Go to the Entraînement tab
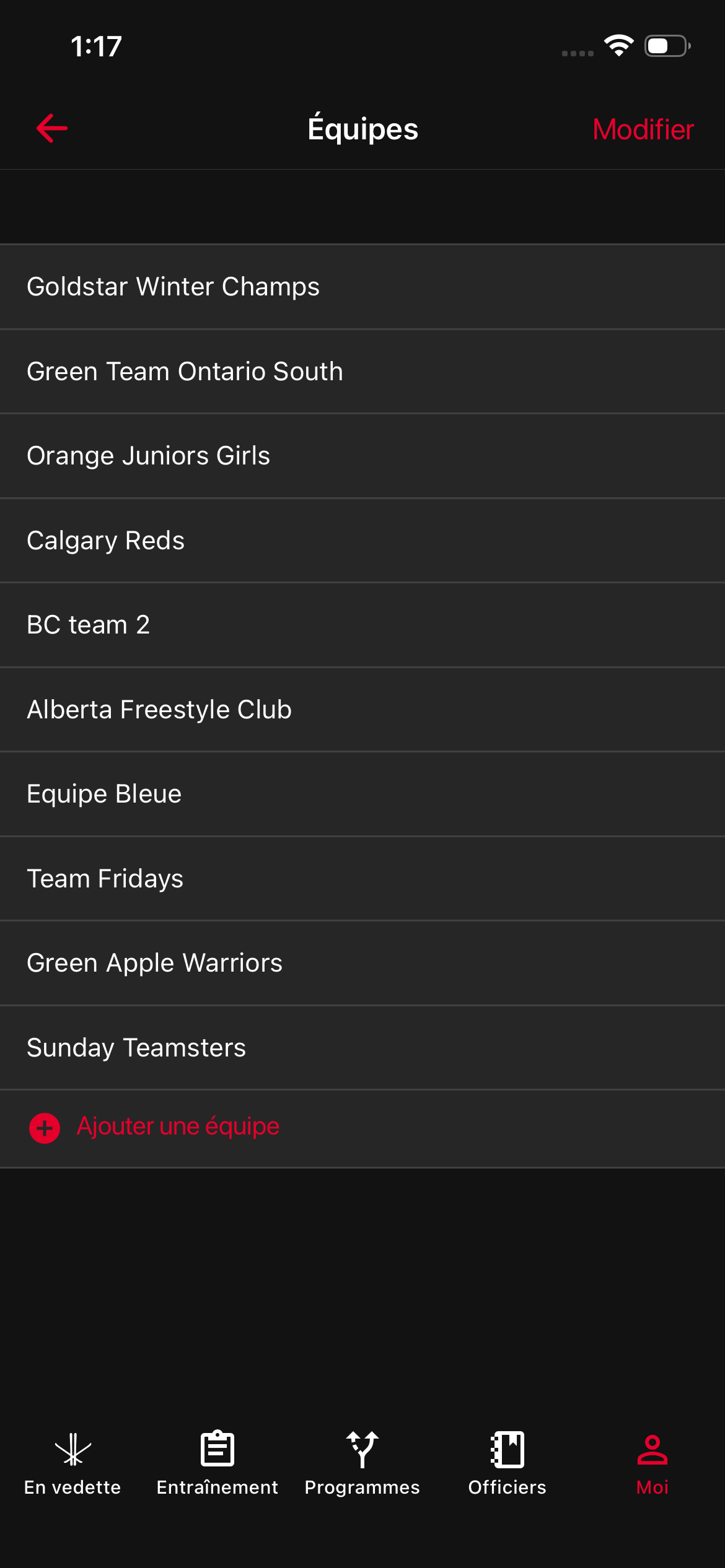 [217, 1463]
